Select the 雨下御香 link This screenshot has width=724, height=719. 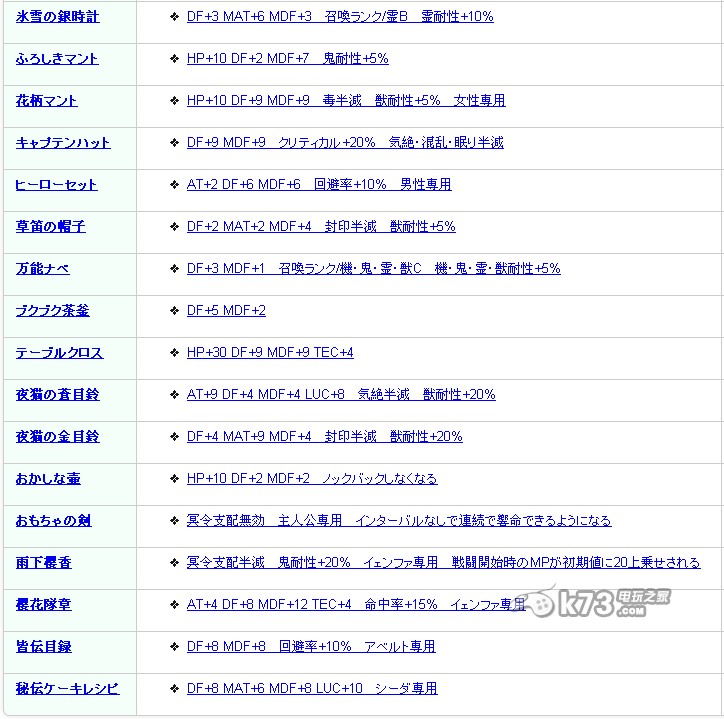[x=43, y=563]
